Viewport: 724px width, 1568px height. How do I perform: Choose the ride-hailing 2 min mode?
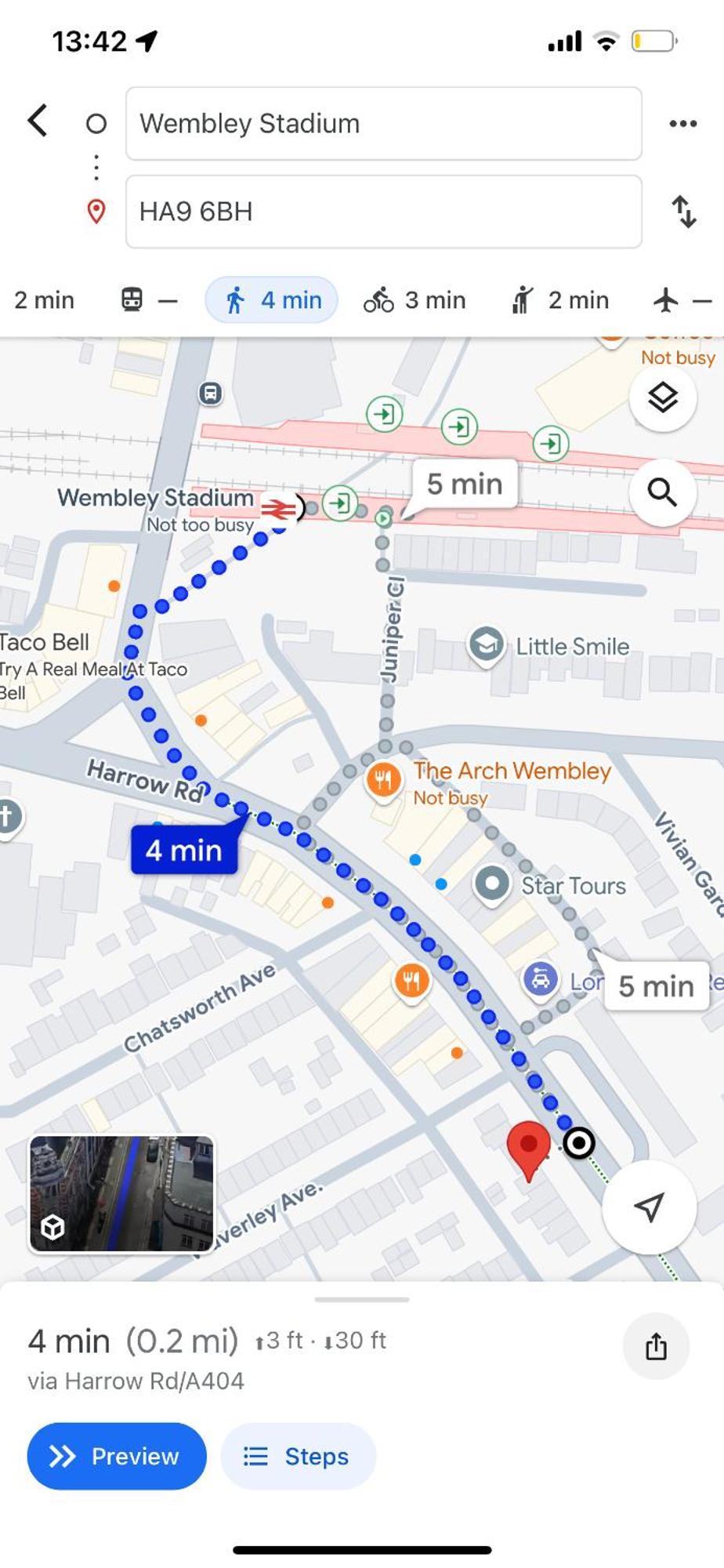(559, 300)
